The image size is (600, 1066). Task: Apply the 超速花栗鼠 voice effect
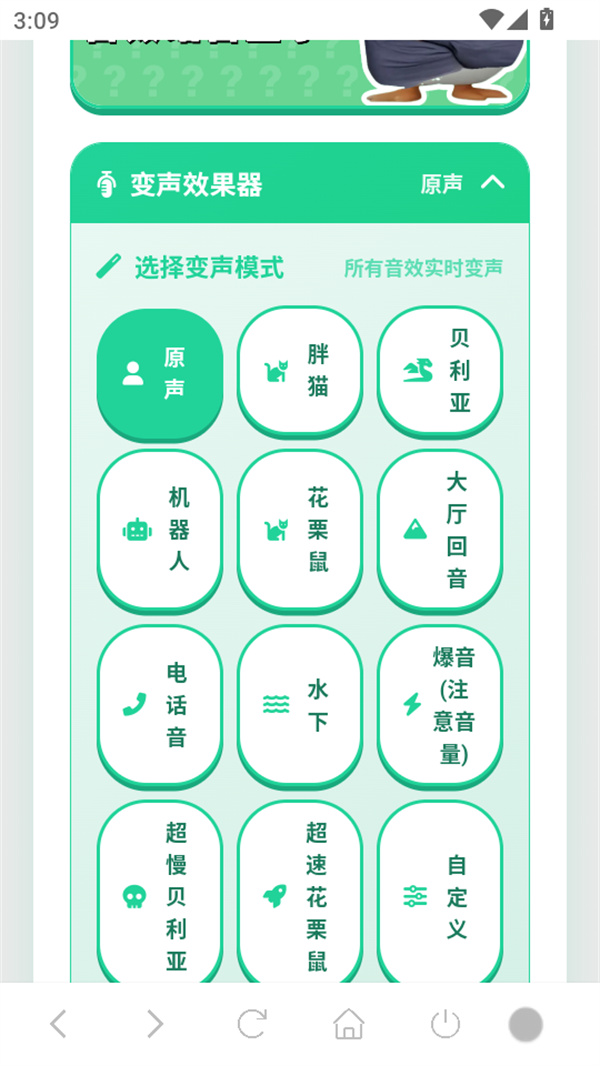coord(300,895)
